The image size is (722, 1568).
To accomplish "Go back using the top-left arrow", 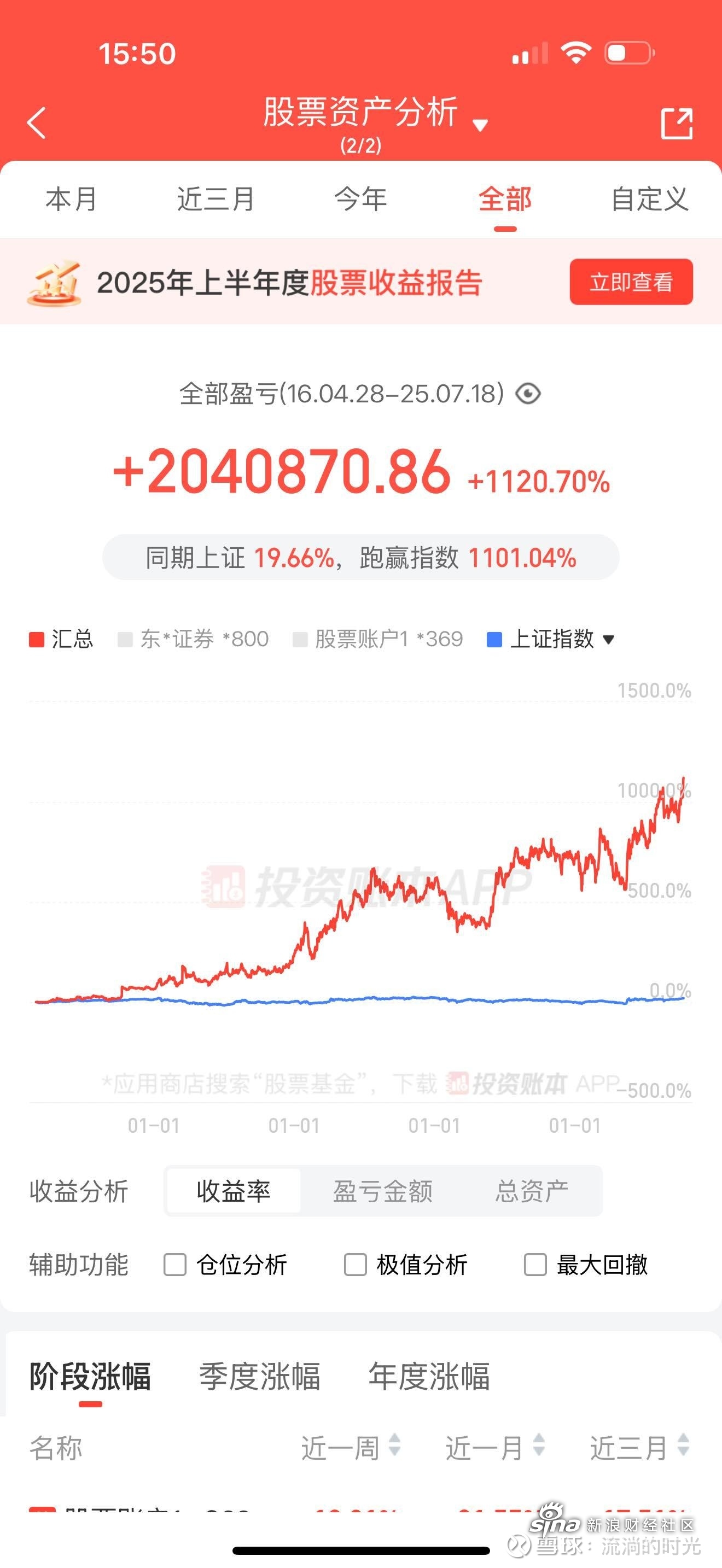I will tap(37, 123).
